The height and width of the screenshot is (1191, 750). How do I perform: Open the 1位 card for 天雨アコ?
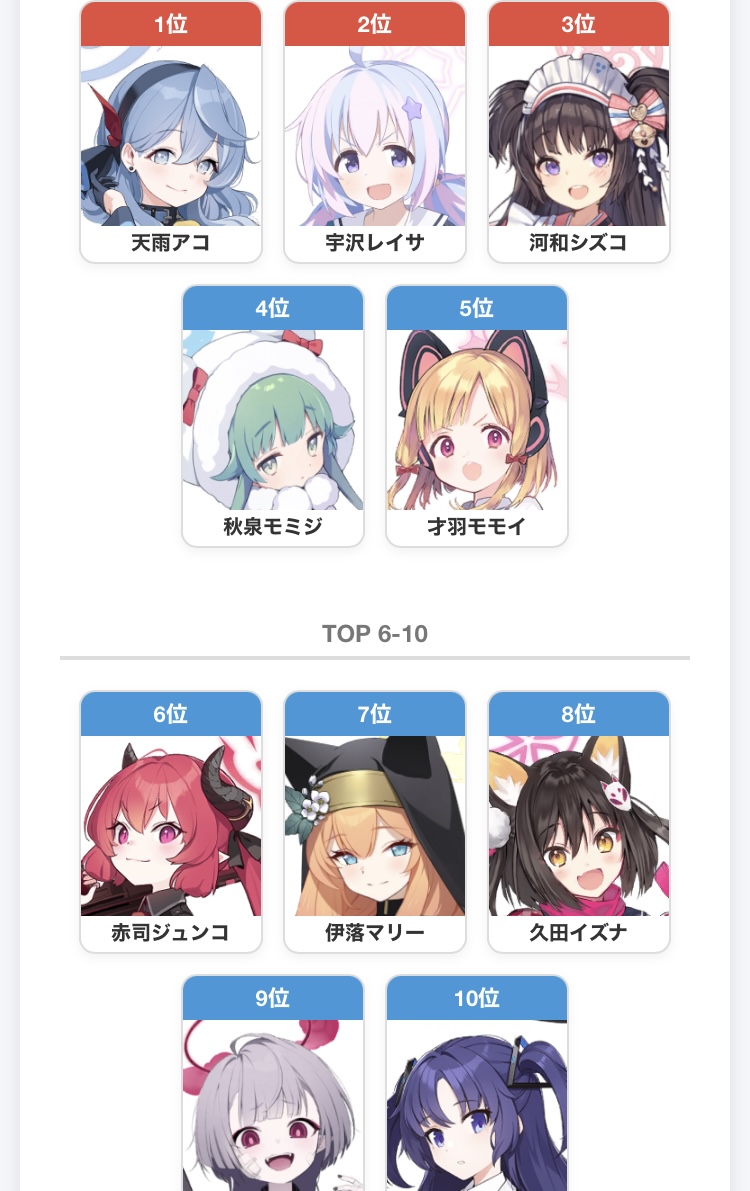171,135
